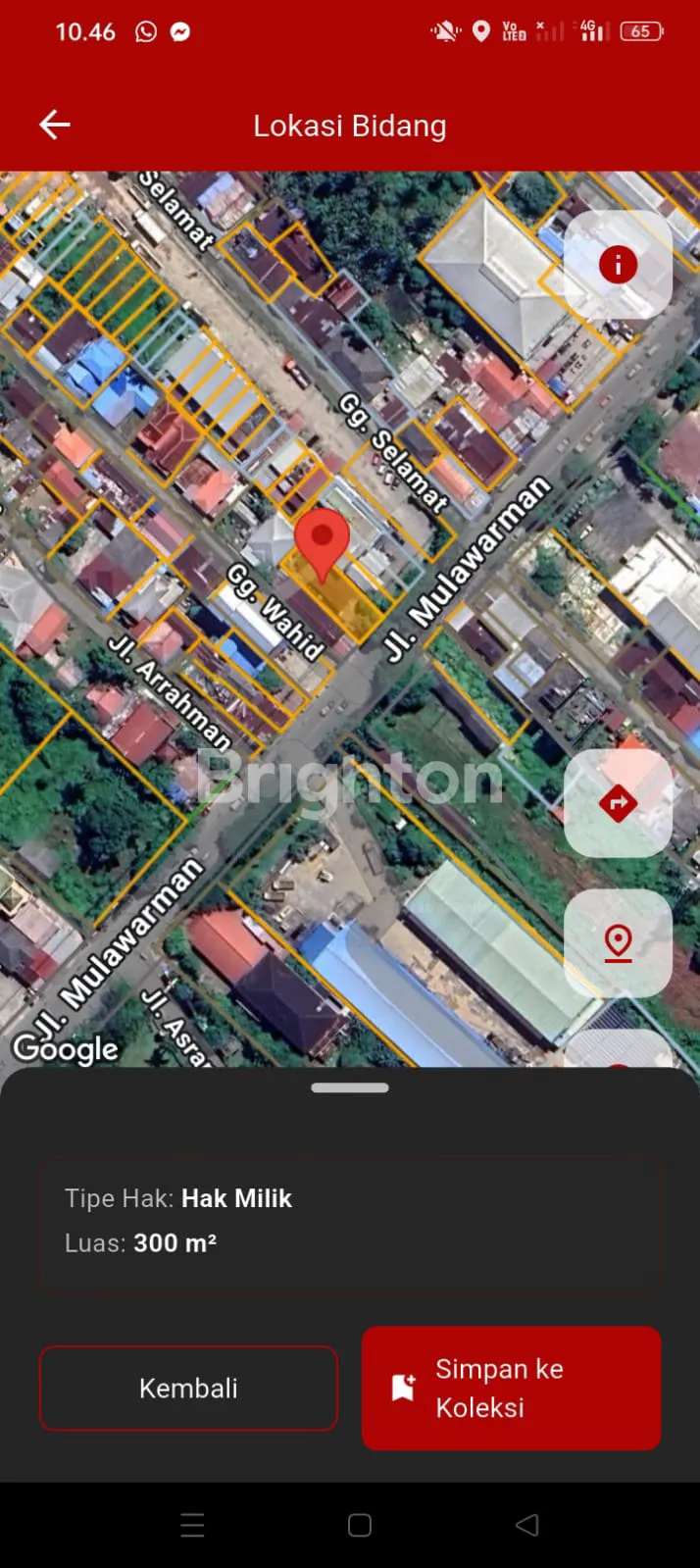Image resolution: width=700 pixels, height=1568 pixels.
Task: Tap the location pin map button
Action: click(618, 943)
